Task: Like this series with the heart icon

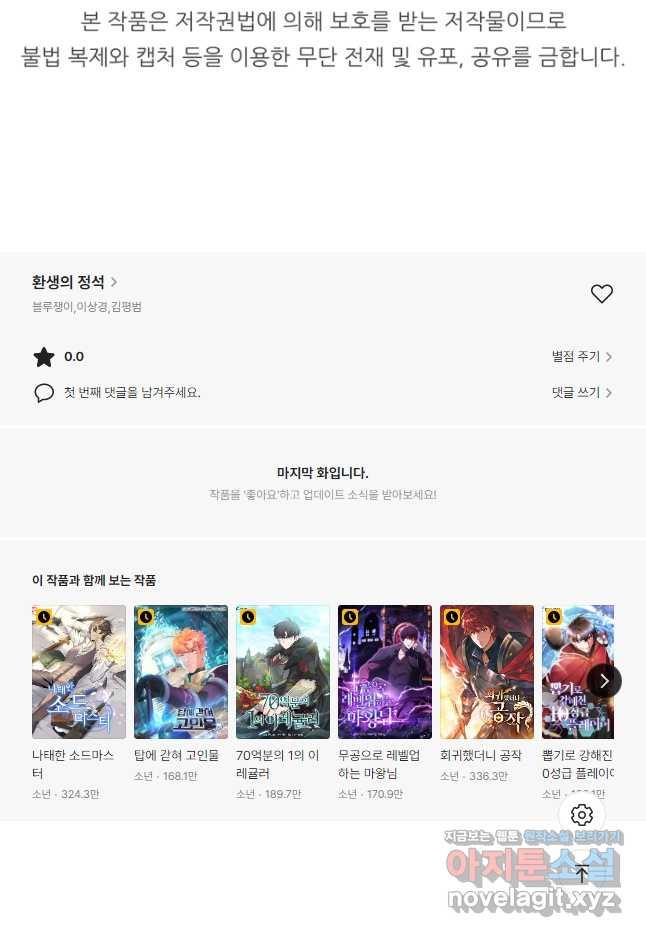Action: point(601,293)
